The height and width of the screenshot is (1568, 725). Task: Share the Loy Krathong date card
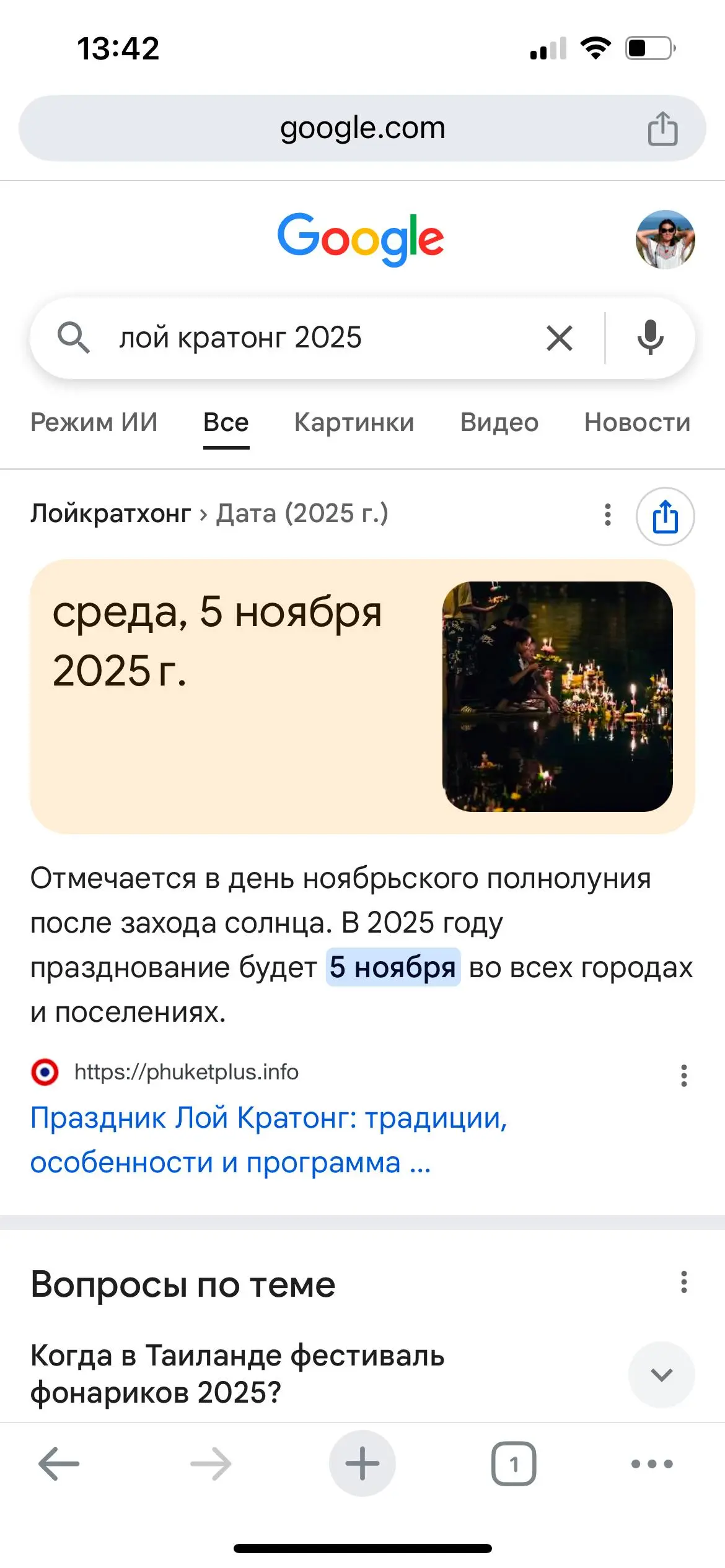click(x=666, y=516)
